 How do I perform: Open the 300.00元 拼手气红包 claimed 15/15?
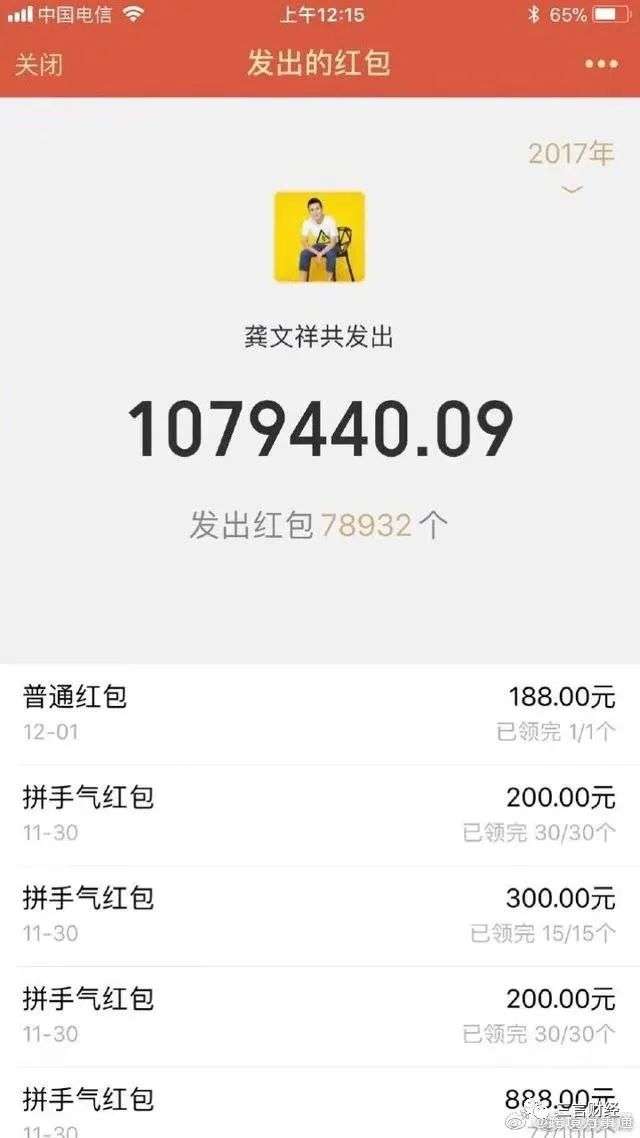(320, 915)
